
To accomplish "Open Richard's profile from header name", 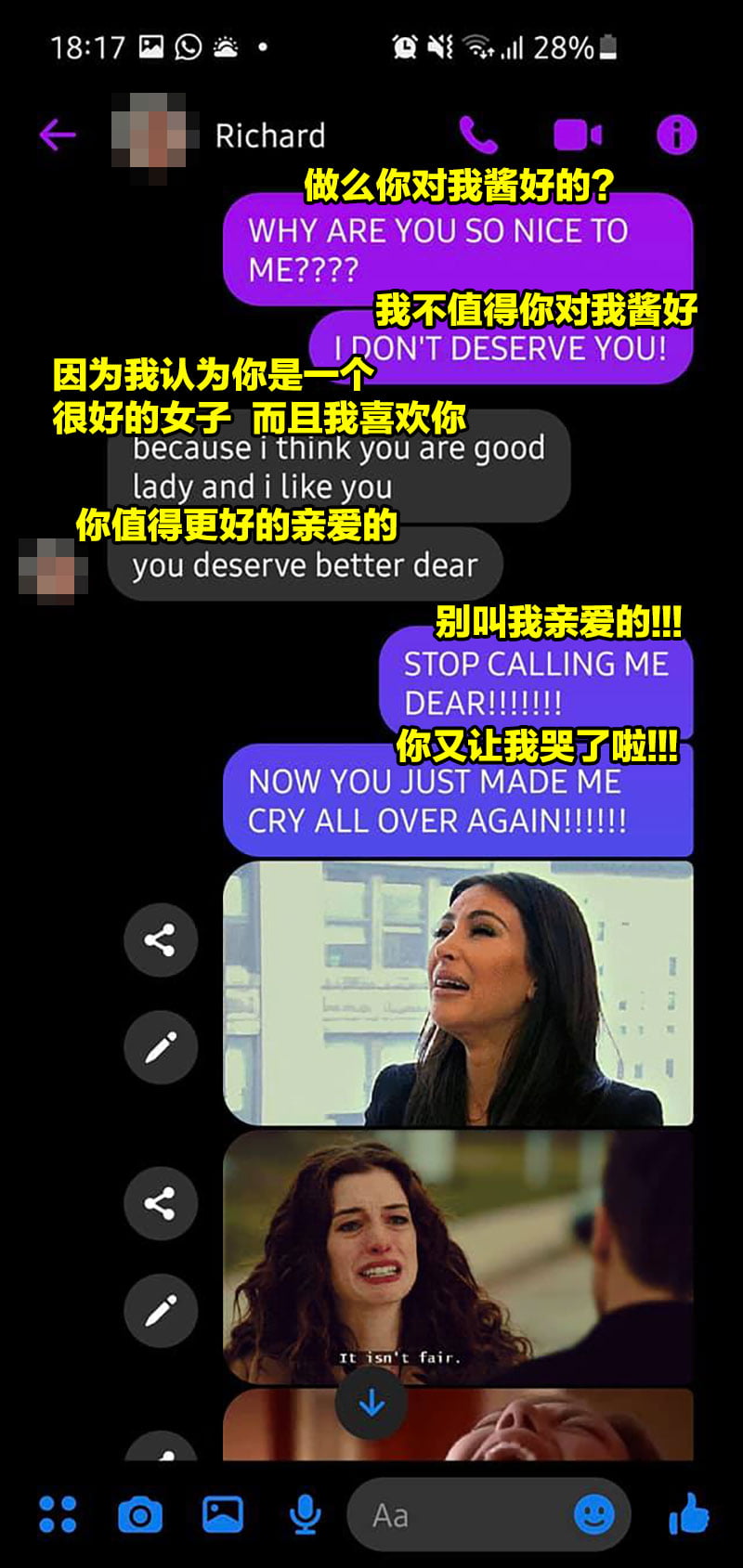I will click(x=269, y=136).
